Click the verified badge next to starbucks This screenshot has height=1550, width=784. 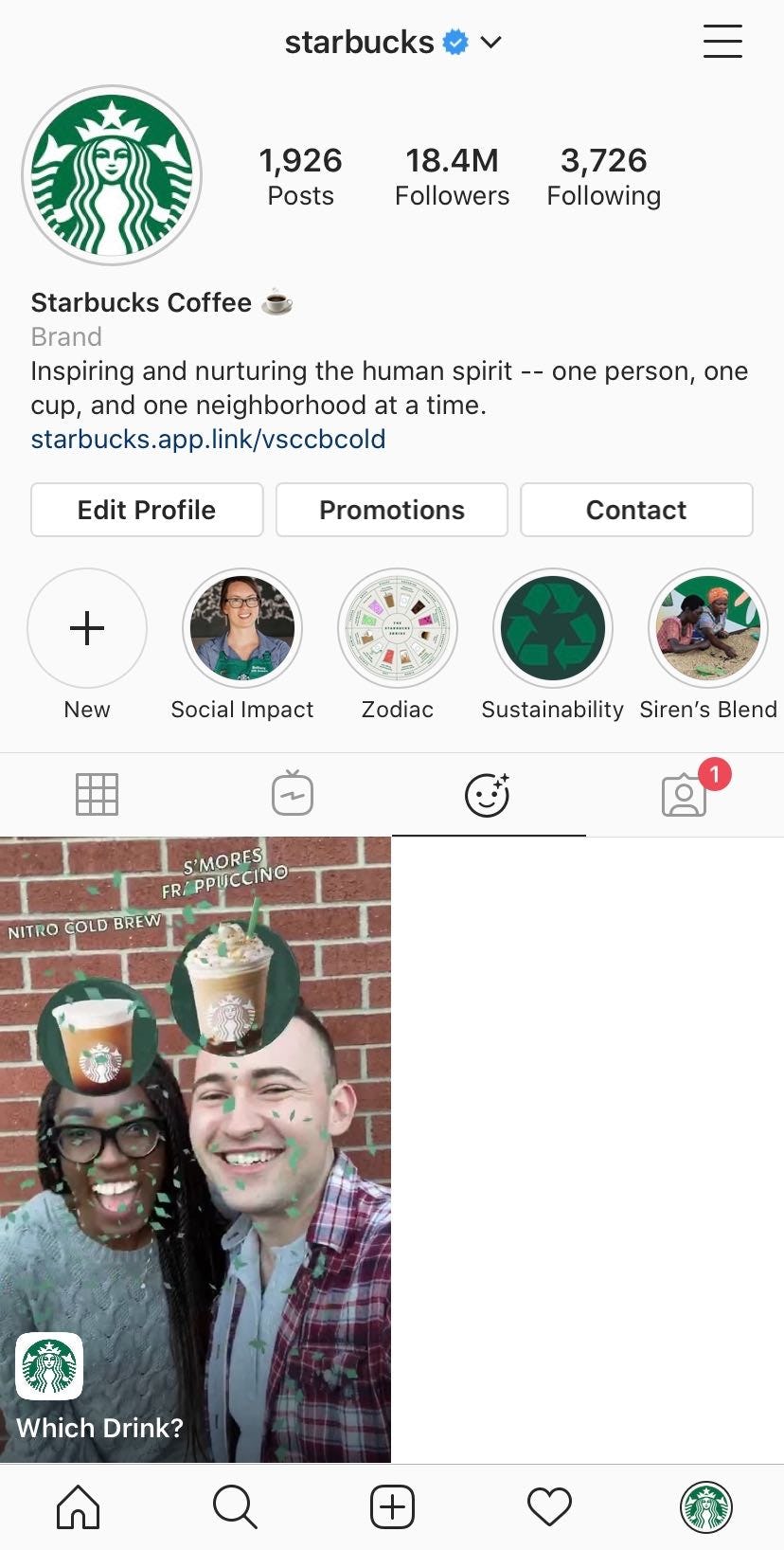(454, 41)
